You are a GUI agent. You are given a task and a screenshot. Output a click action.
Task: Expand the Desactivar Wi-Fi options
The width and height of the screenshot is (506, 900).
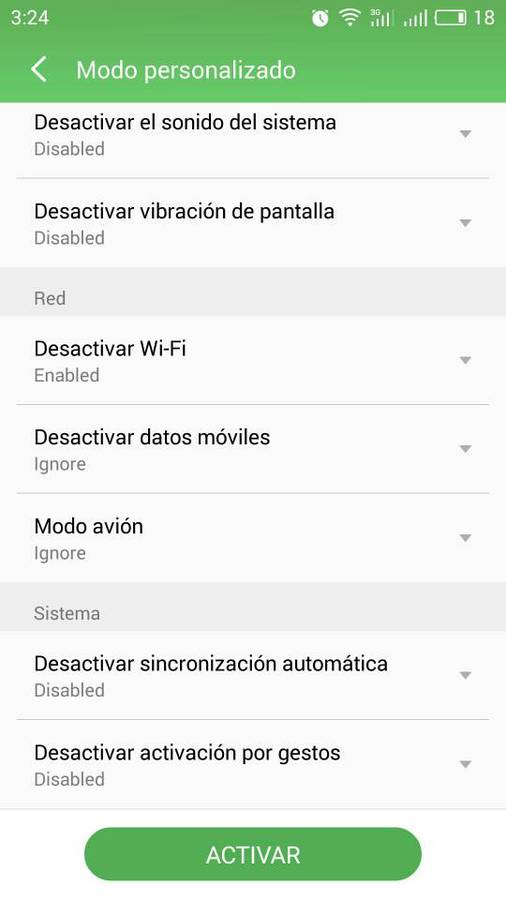(253, 360)
